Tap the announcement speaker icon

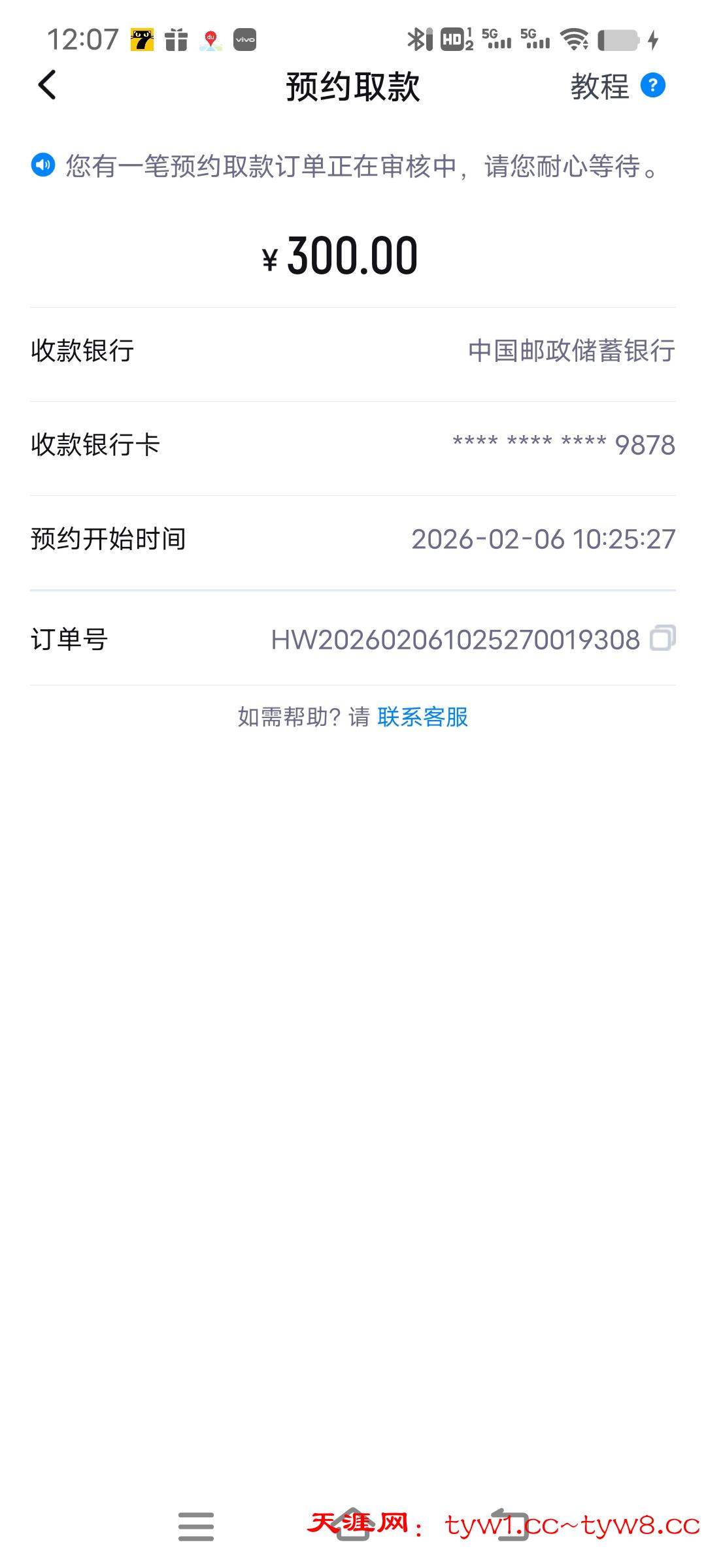[x=43, y=165]
